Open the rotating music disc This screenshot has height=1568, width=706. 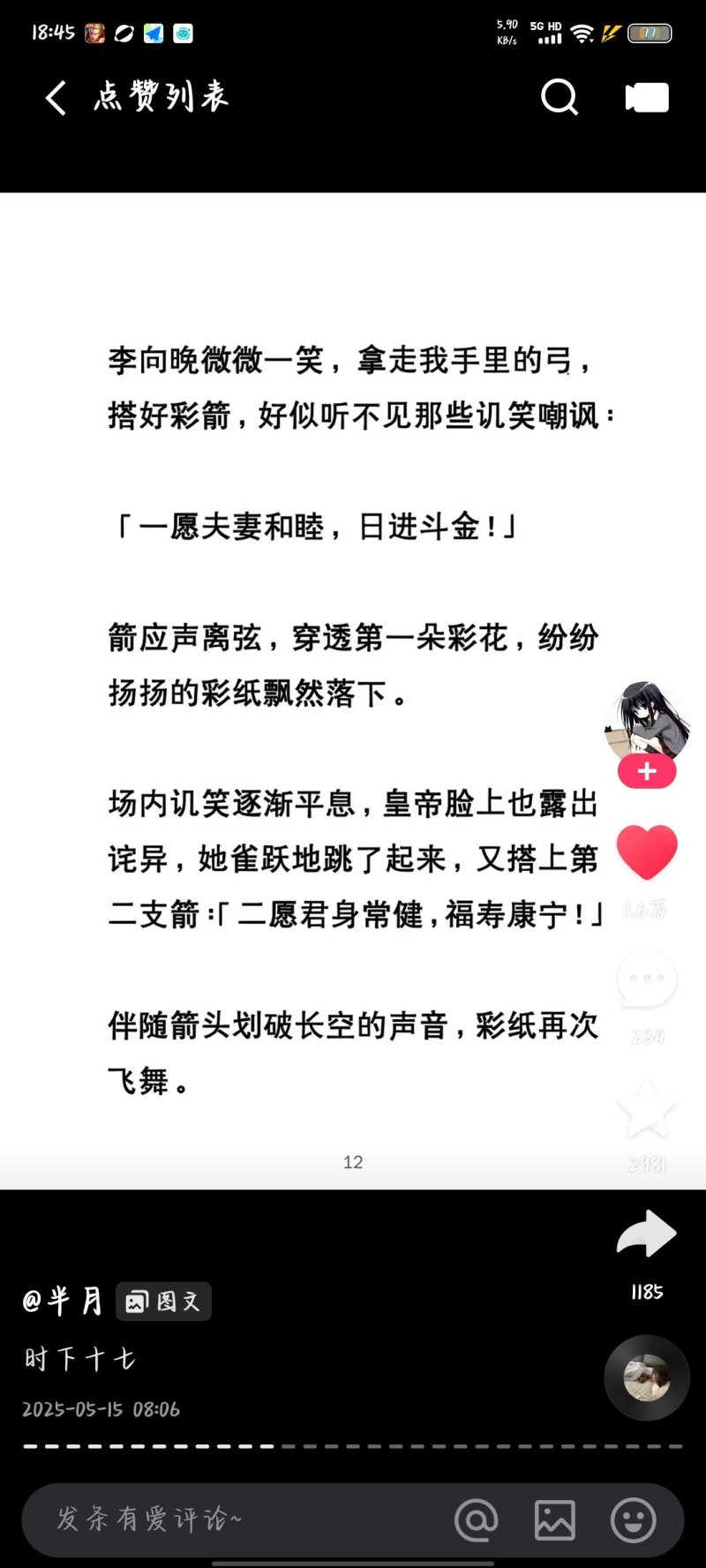pyautogui.click(x=646, y=1377)
